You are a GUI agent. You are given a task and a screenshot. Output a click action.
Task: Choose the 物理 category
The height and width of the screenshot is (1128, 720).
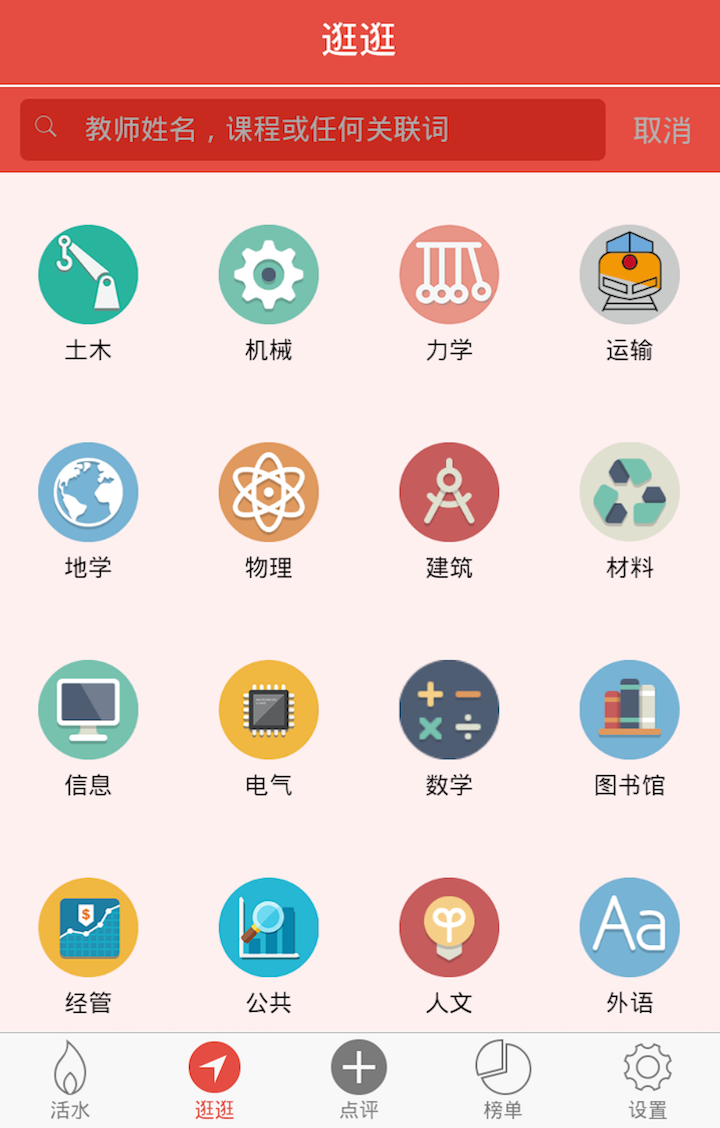[x=268, y=493]
